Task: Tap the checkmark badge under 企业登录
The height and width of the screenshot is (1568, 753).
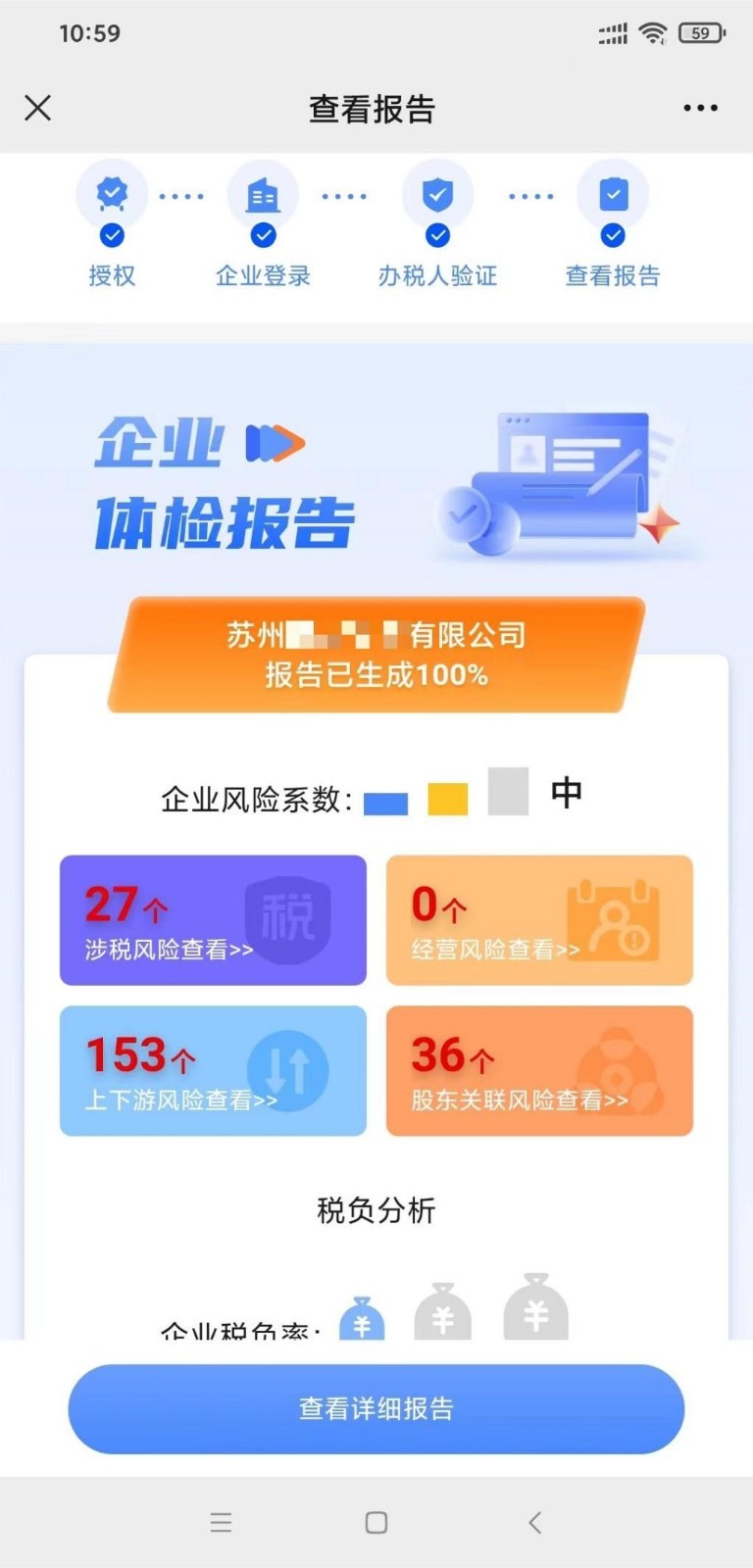Action: point(263,234)
